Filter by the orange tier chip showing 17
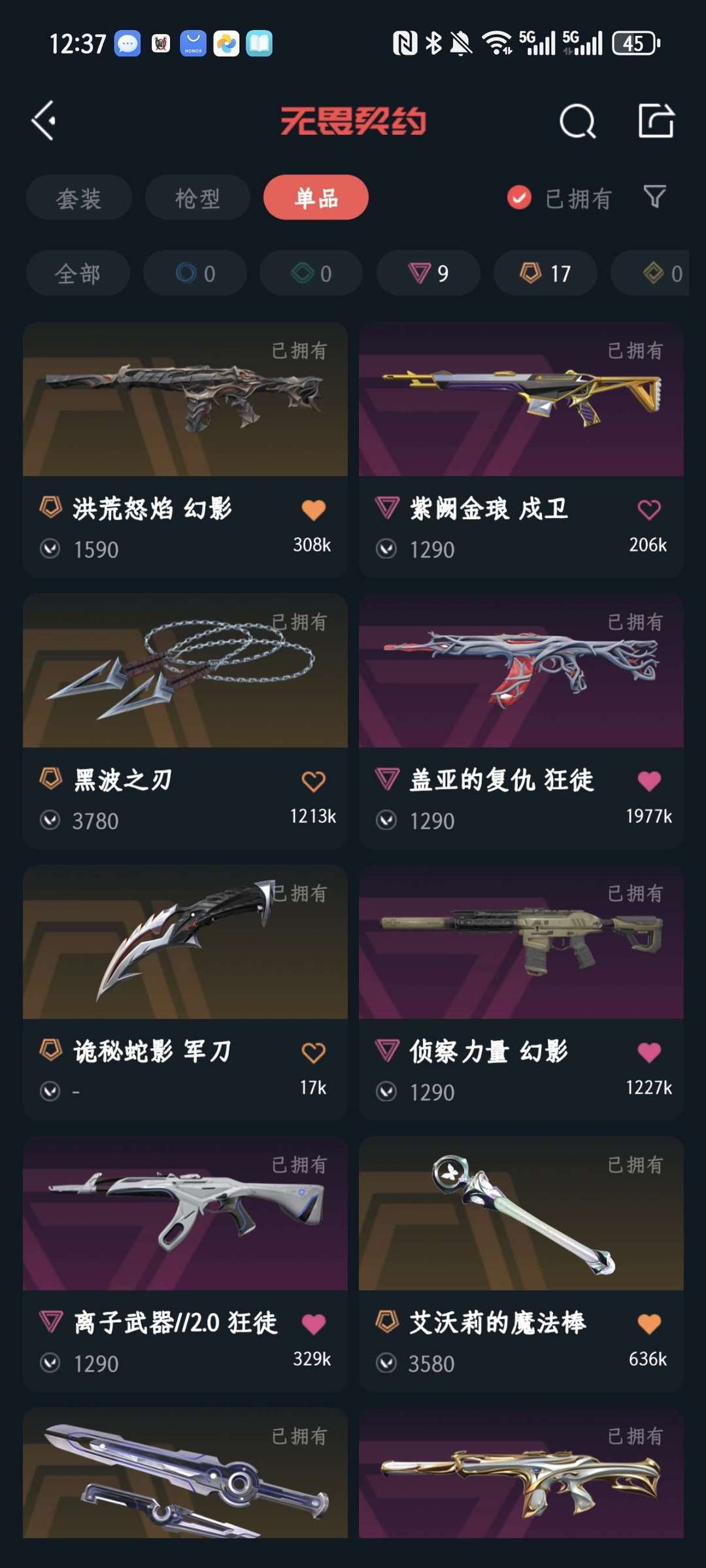 pos(545,273)
